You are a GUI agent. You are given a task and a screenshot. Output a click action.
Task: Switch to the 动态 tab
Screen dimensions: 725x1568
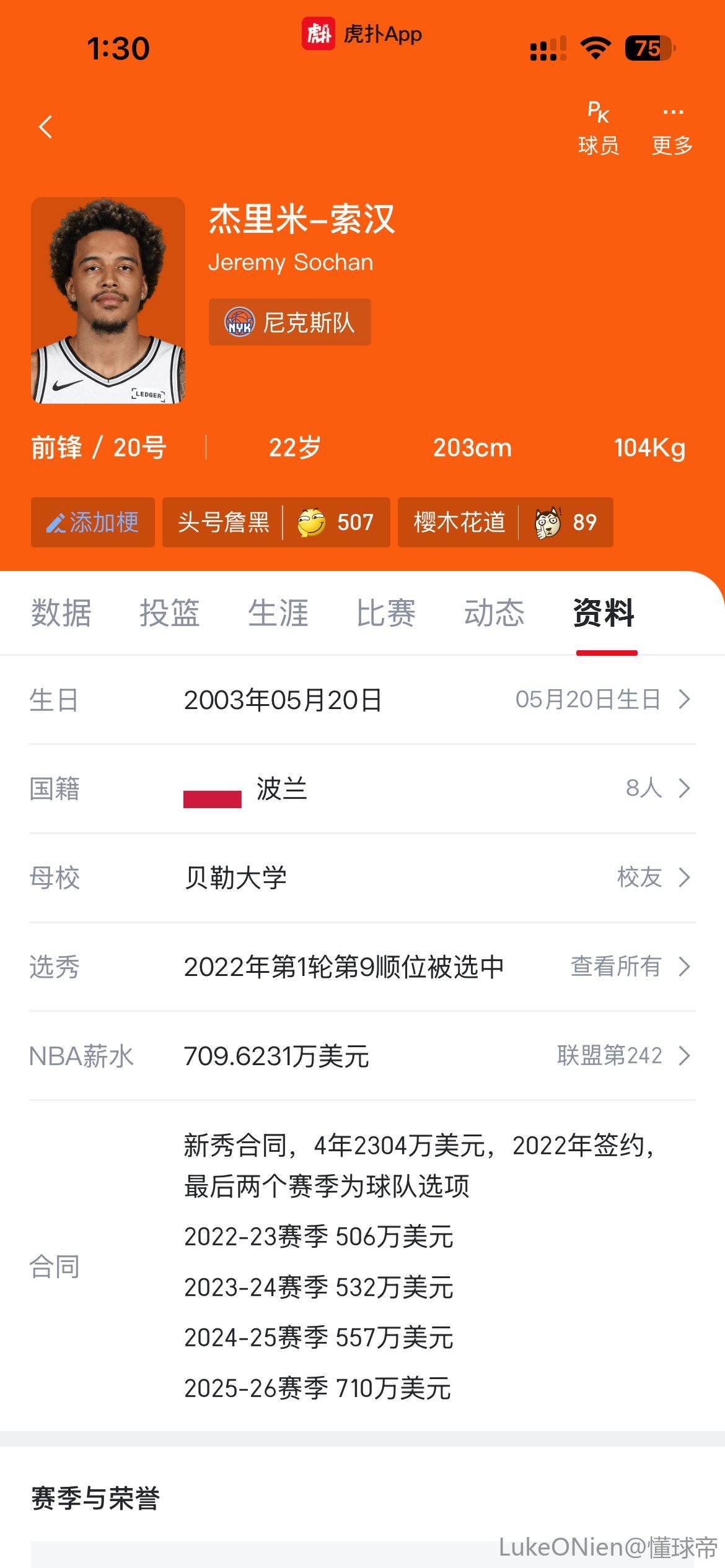[494, 613]
